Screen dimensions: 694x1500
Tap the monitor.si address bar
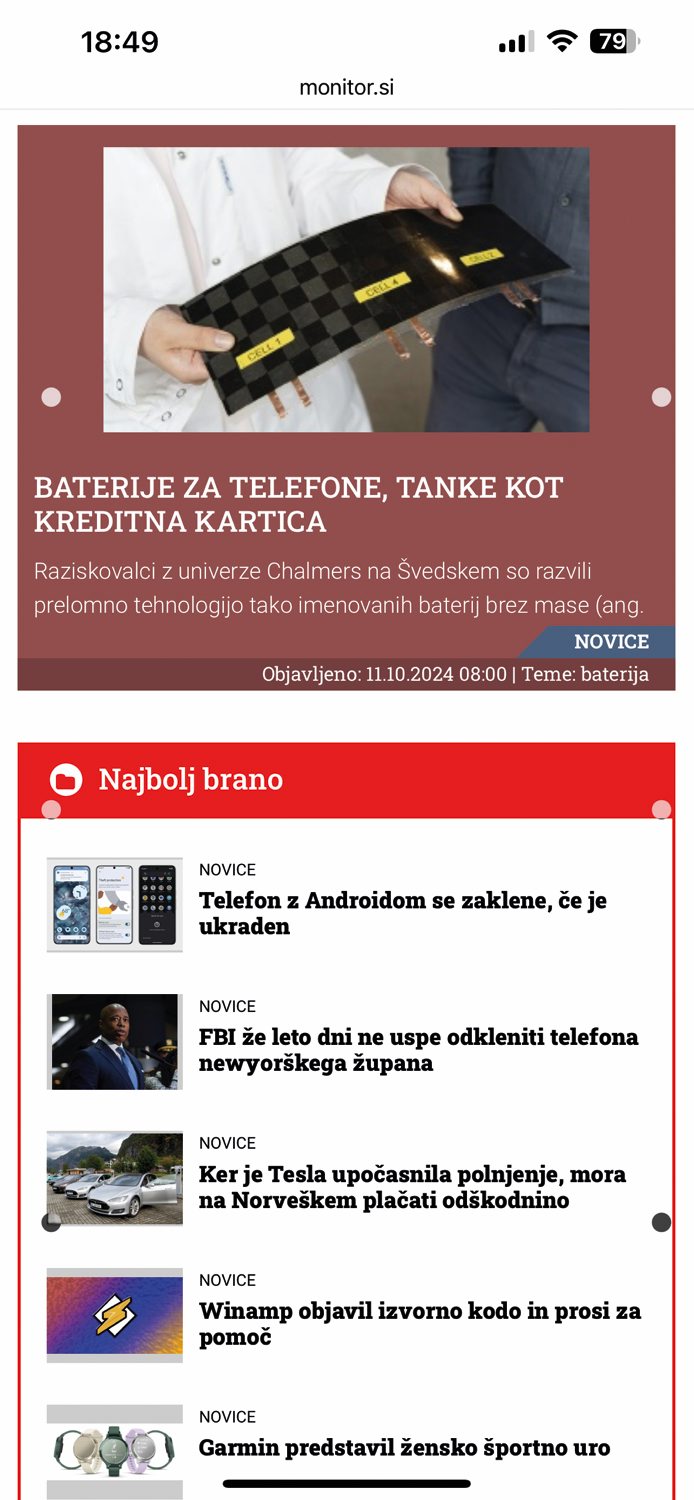[x=347, y=88]
